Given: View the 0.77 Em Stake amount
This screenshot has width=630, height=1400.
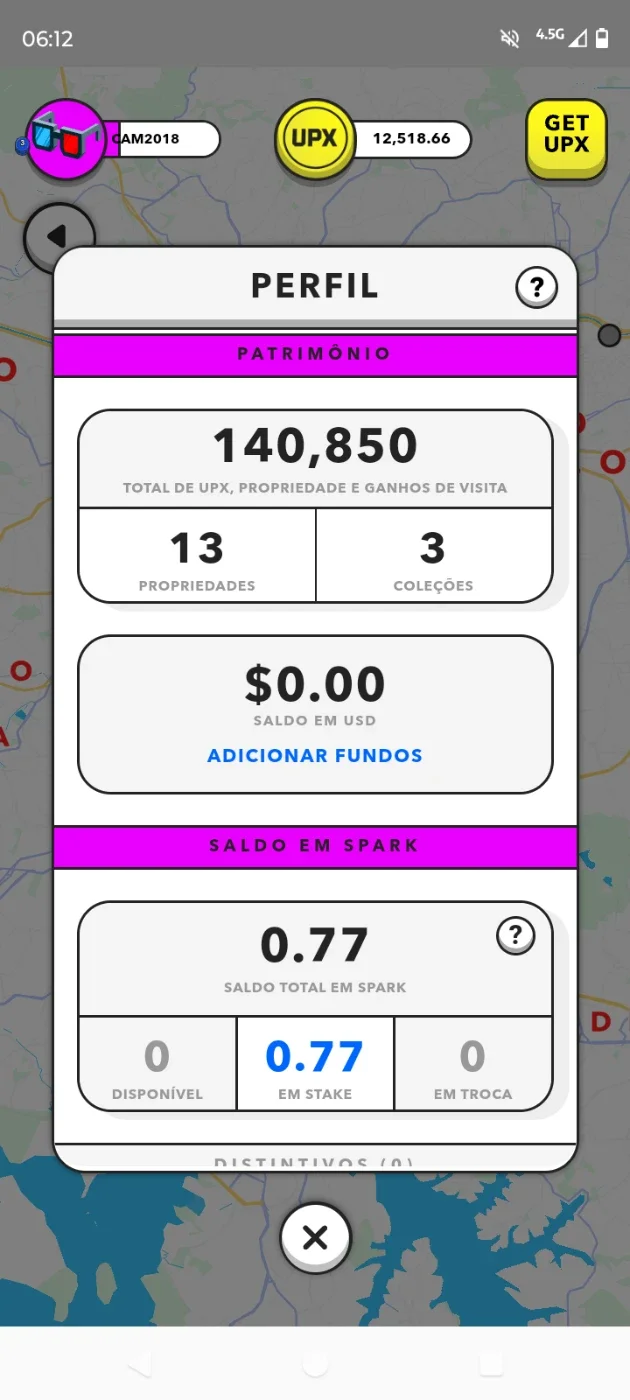Looking at the screenshot, I should coord(315,1064).
